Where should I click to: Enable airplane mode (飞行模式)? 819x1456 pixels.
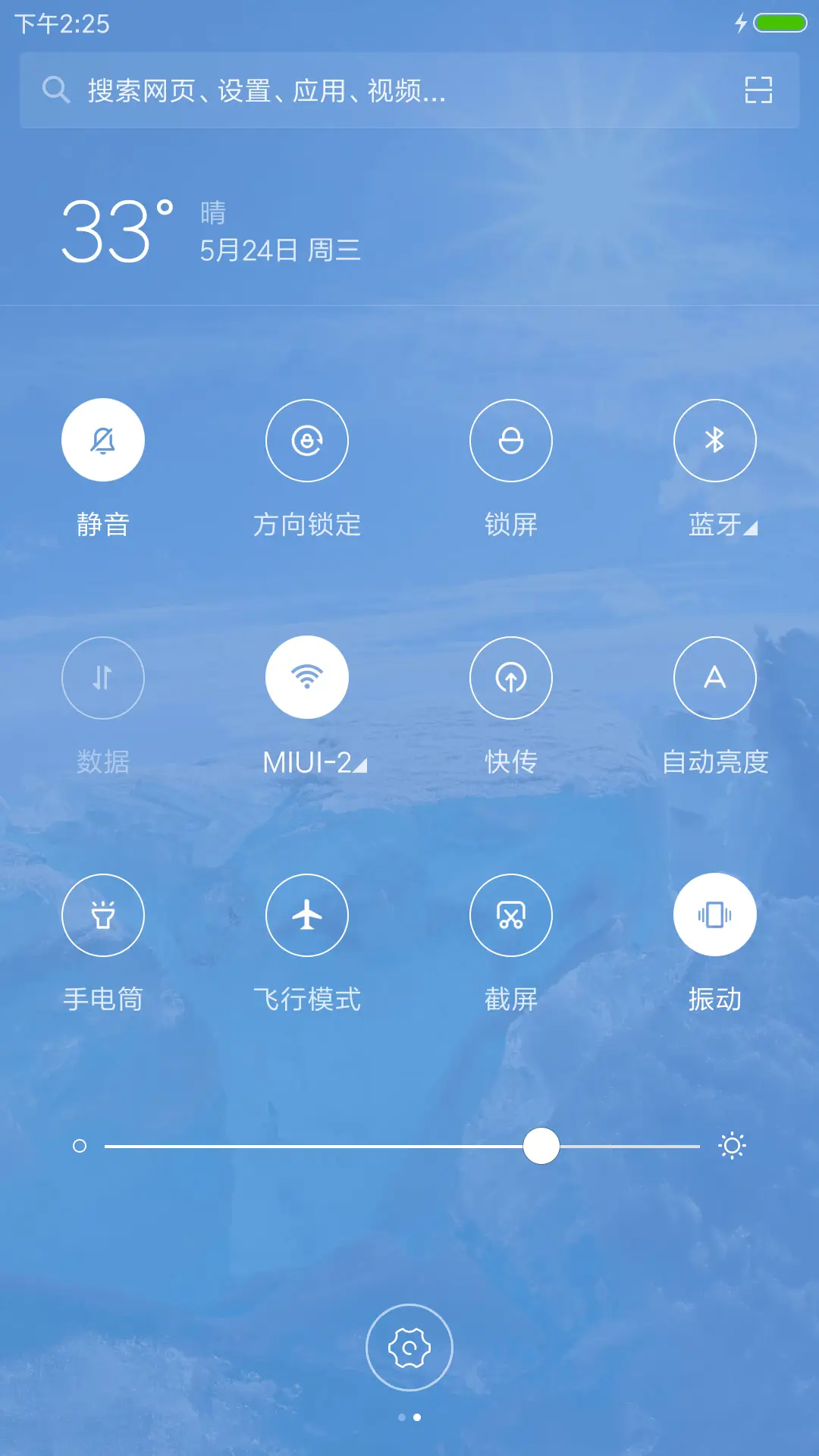307,915
